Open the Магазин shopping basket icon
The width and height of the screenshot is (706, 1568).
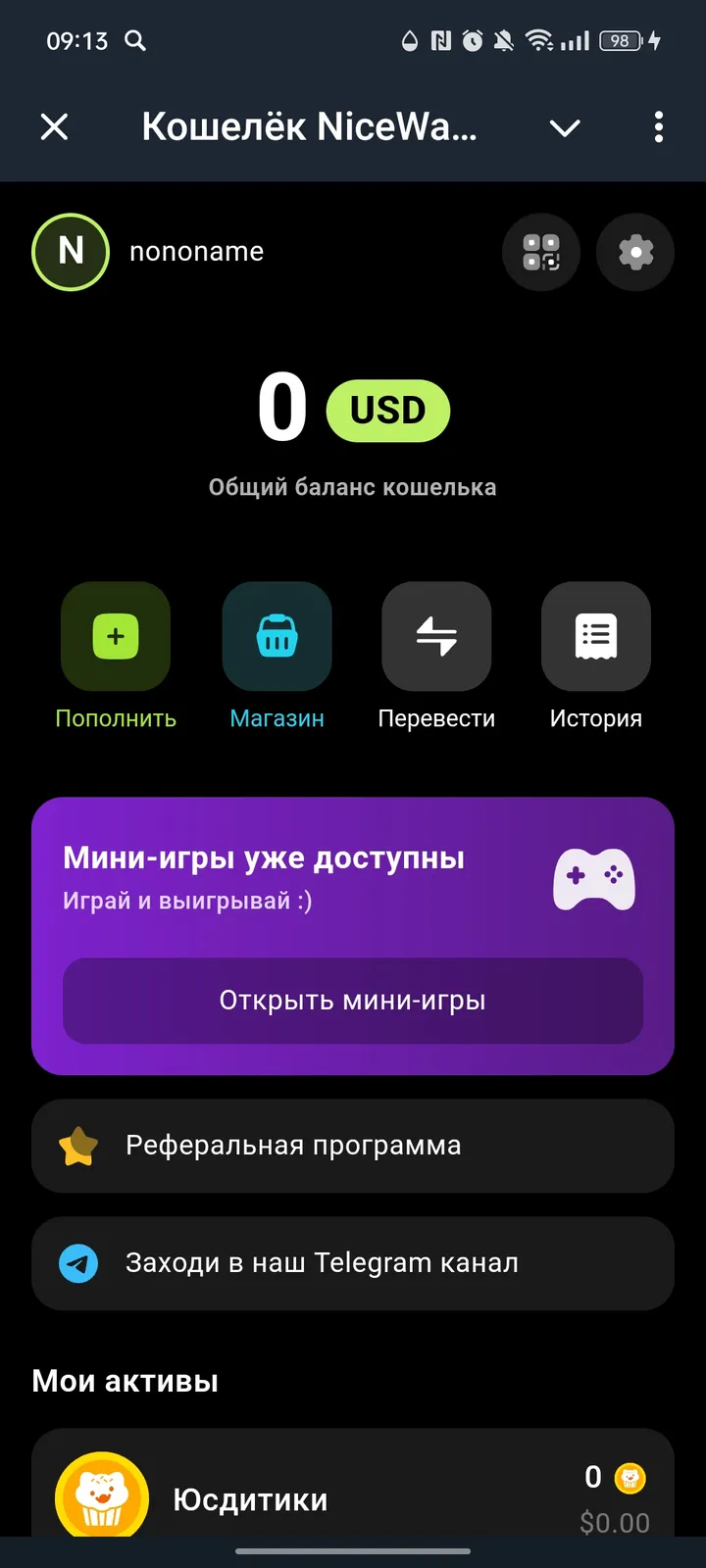(277, 636)
